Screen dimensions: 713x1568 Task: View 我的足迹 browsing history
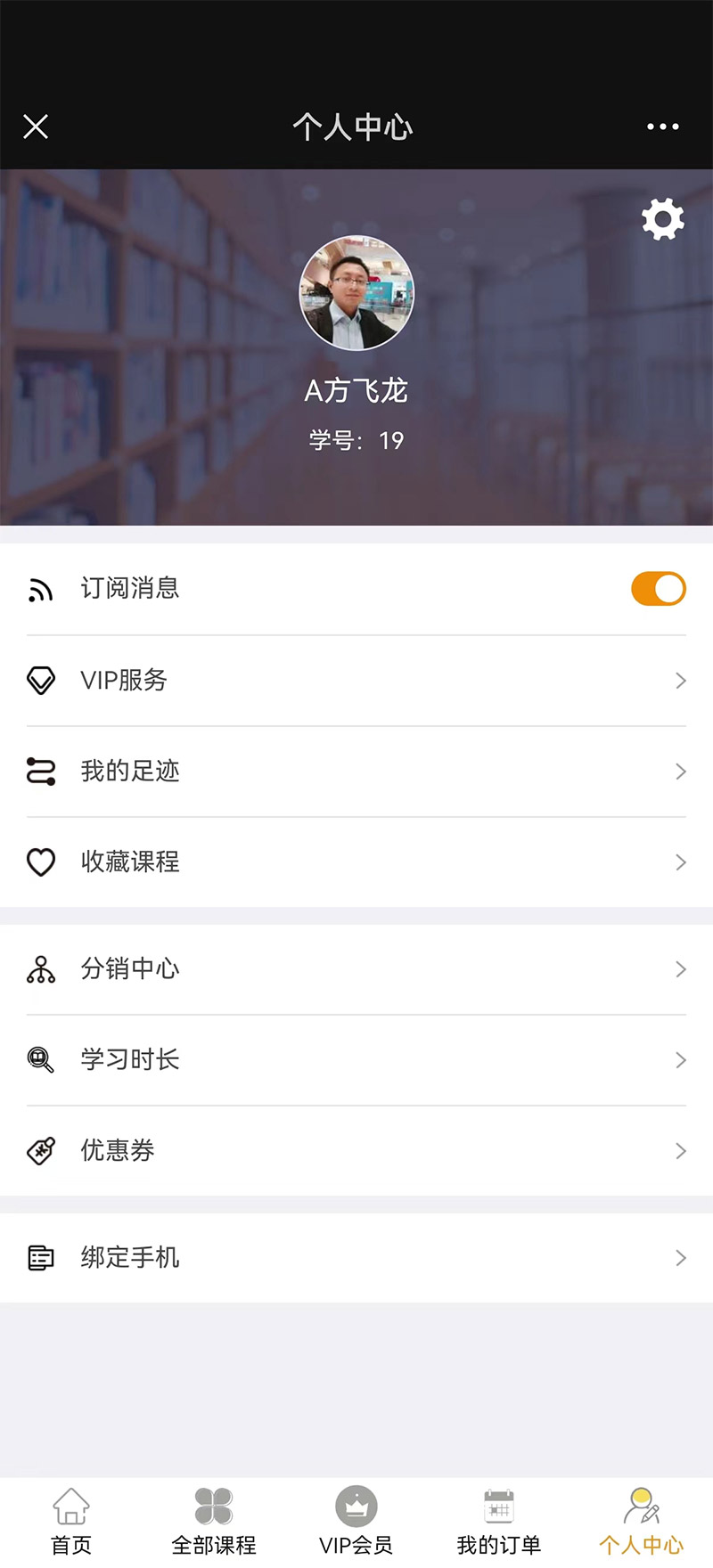click(356, 772)
